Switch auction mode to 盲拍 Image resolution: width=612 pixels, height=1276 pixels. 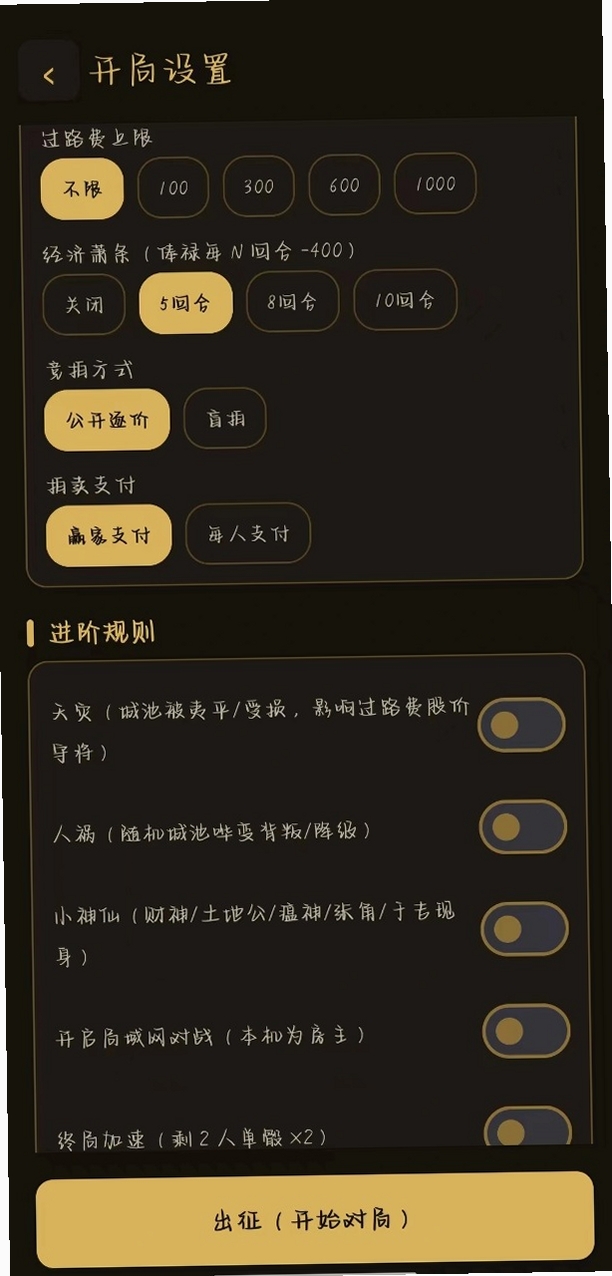pyautogui.click(x=225, y=418)
